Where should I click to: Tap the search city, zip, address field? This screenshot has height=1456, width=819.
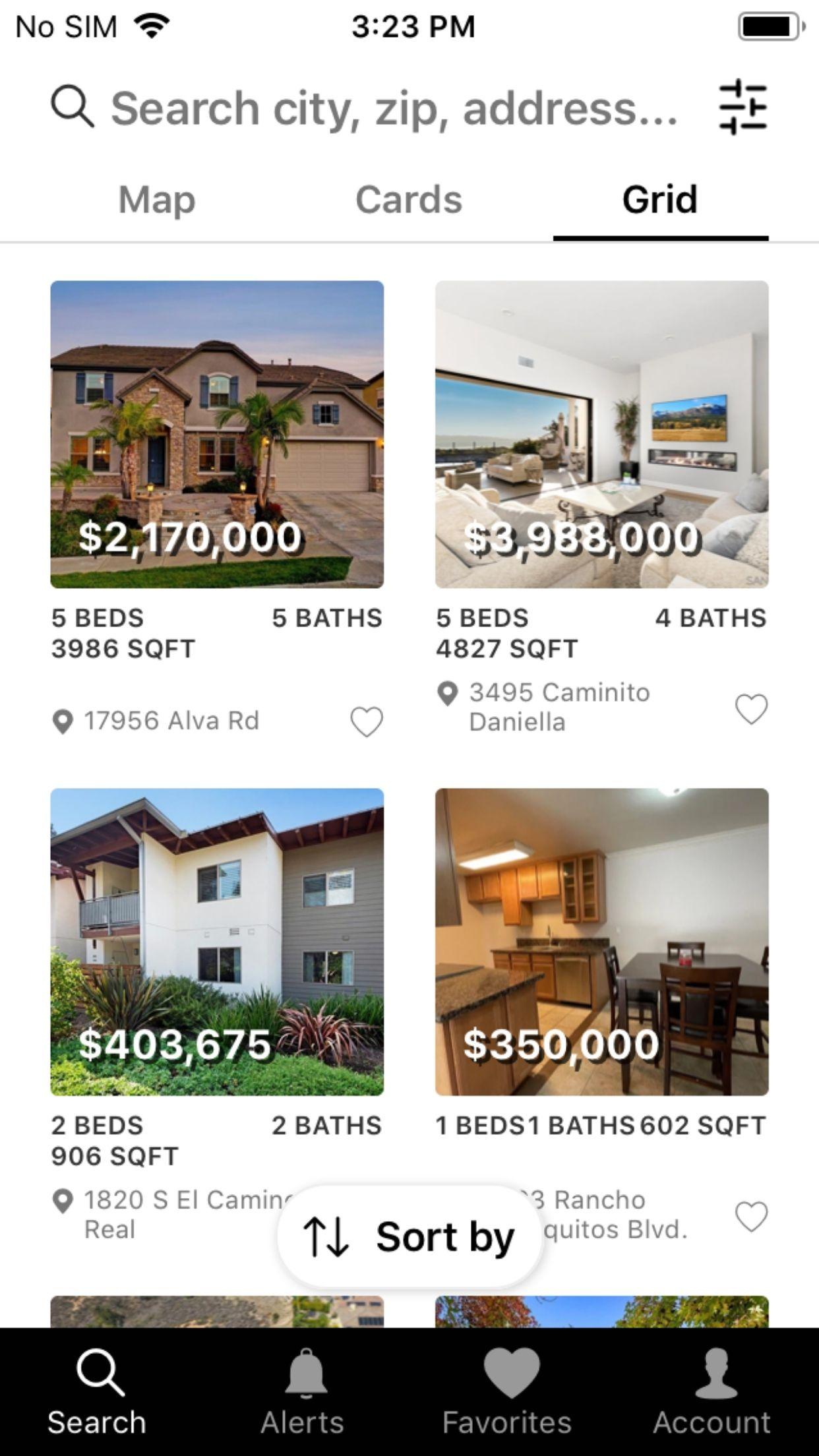(x=394, y=107)
